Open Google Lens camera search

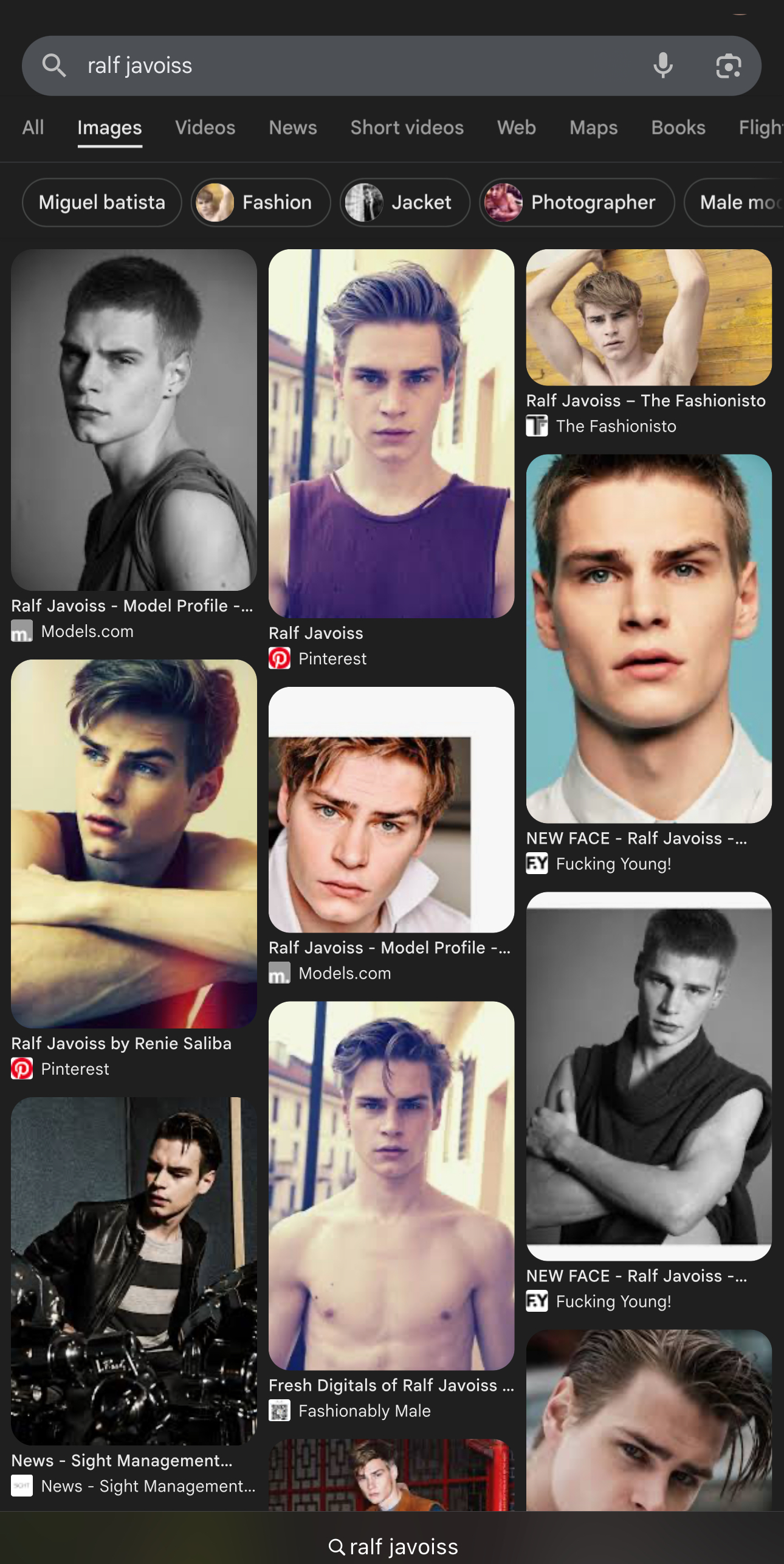tap(728, 65)
